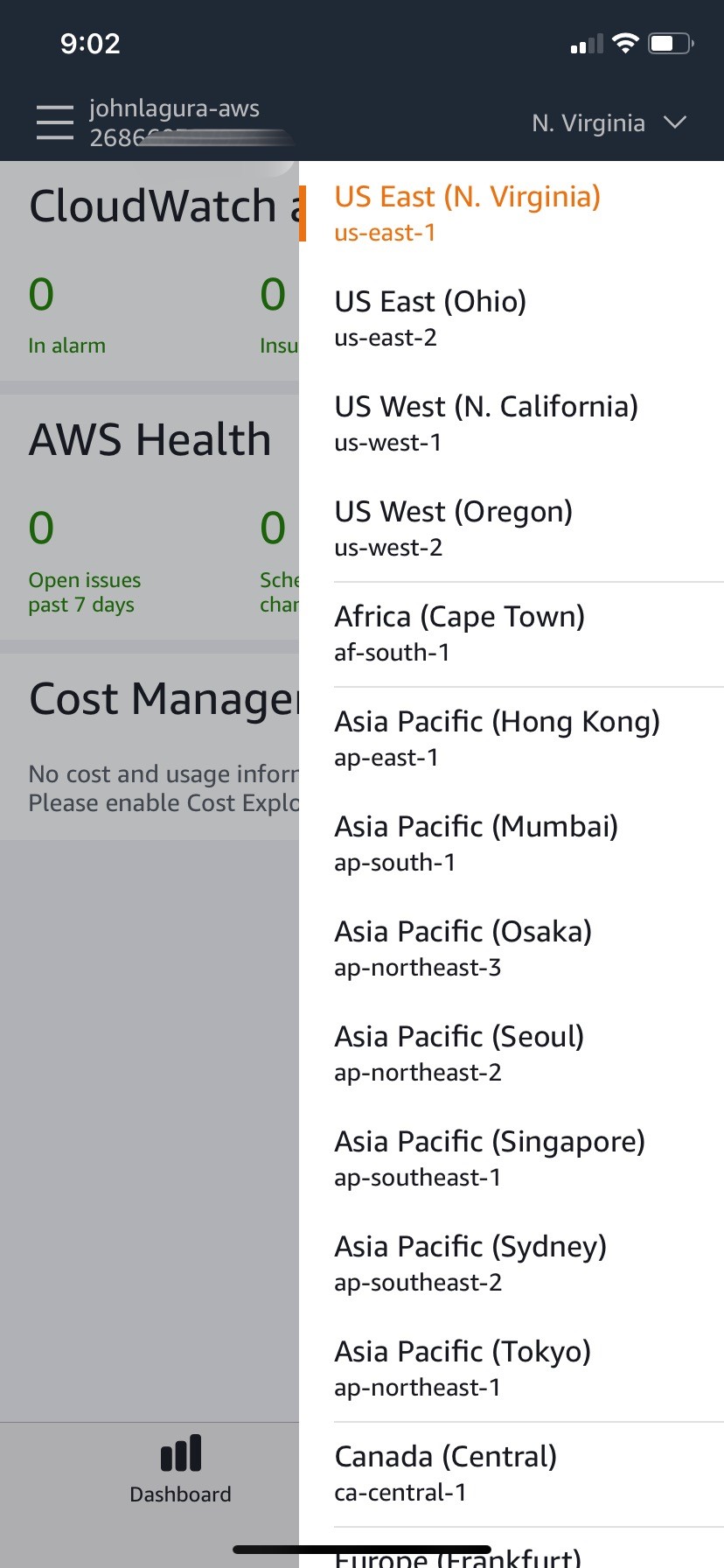Viewport: 724px width, 1568px height.
Task: Open the johnlagura-aws account name
Action: point(172,108)
